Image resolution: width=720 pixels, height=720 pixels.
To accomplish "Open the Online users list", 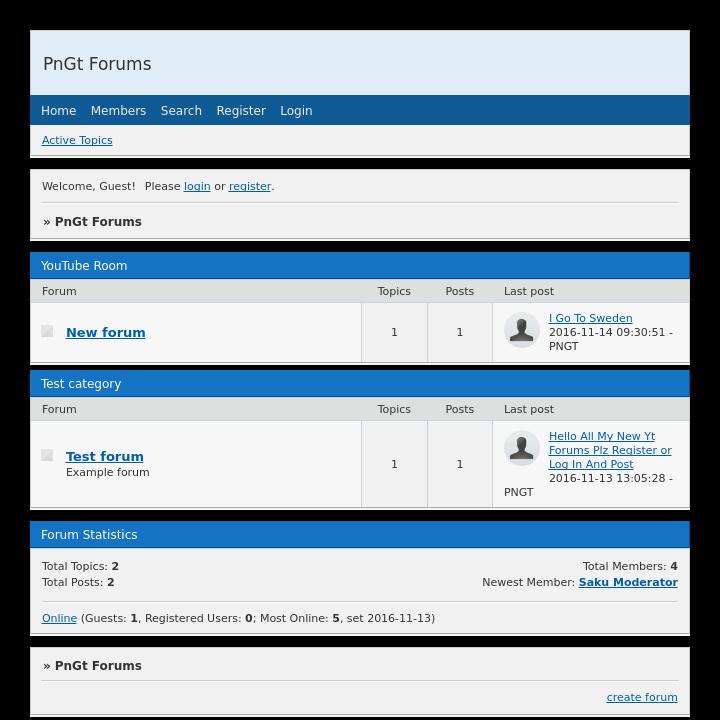I will [59, 618].
